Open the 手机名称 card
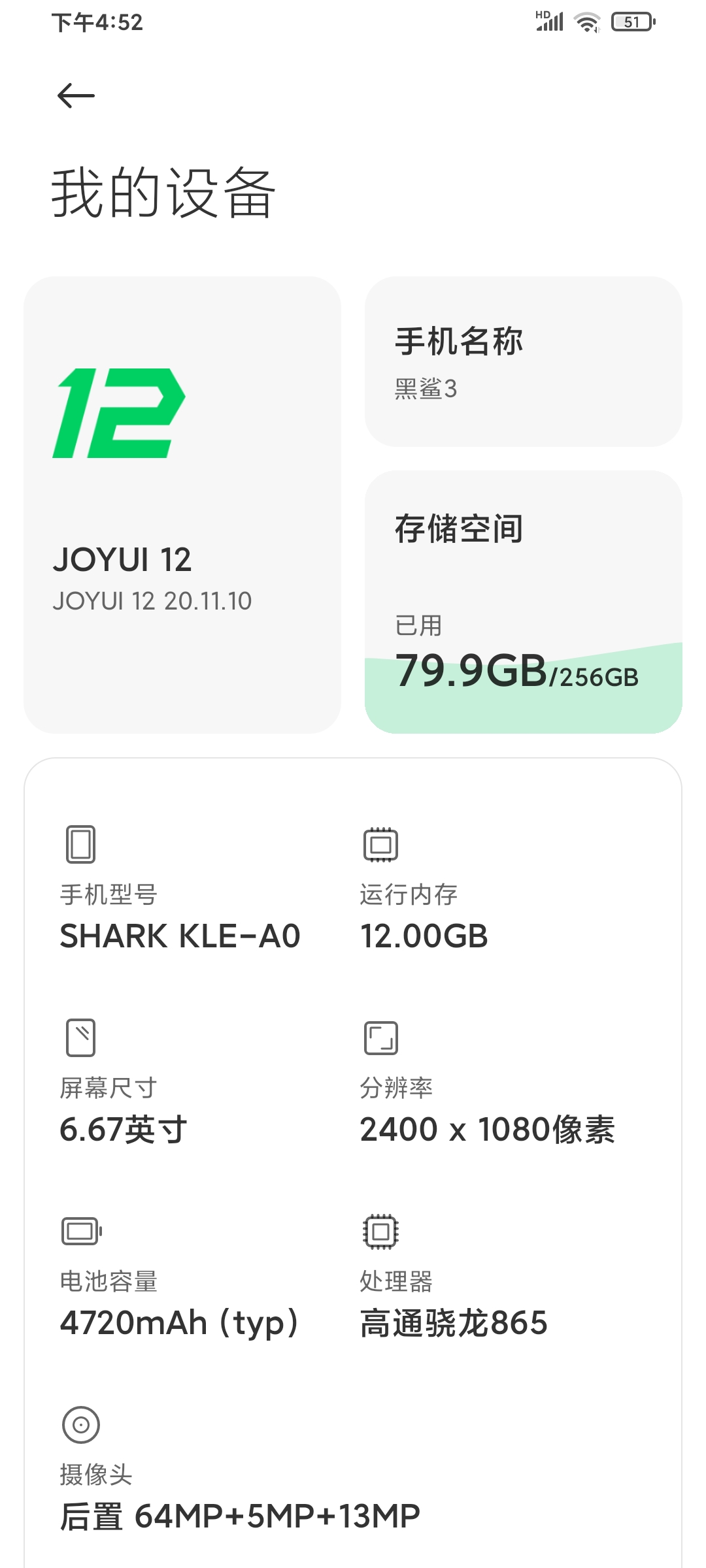706x1568 pixels. click(x=523, y=361)
